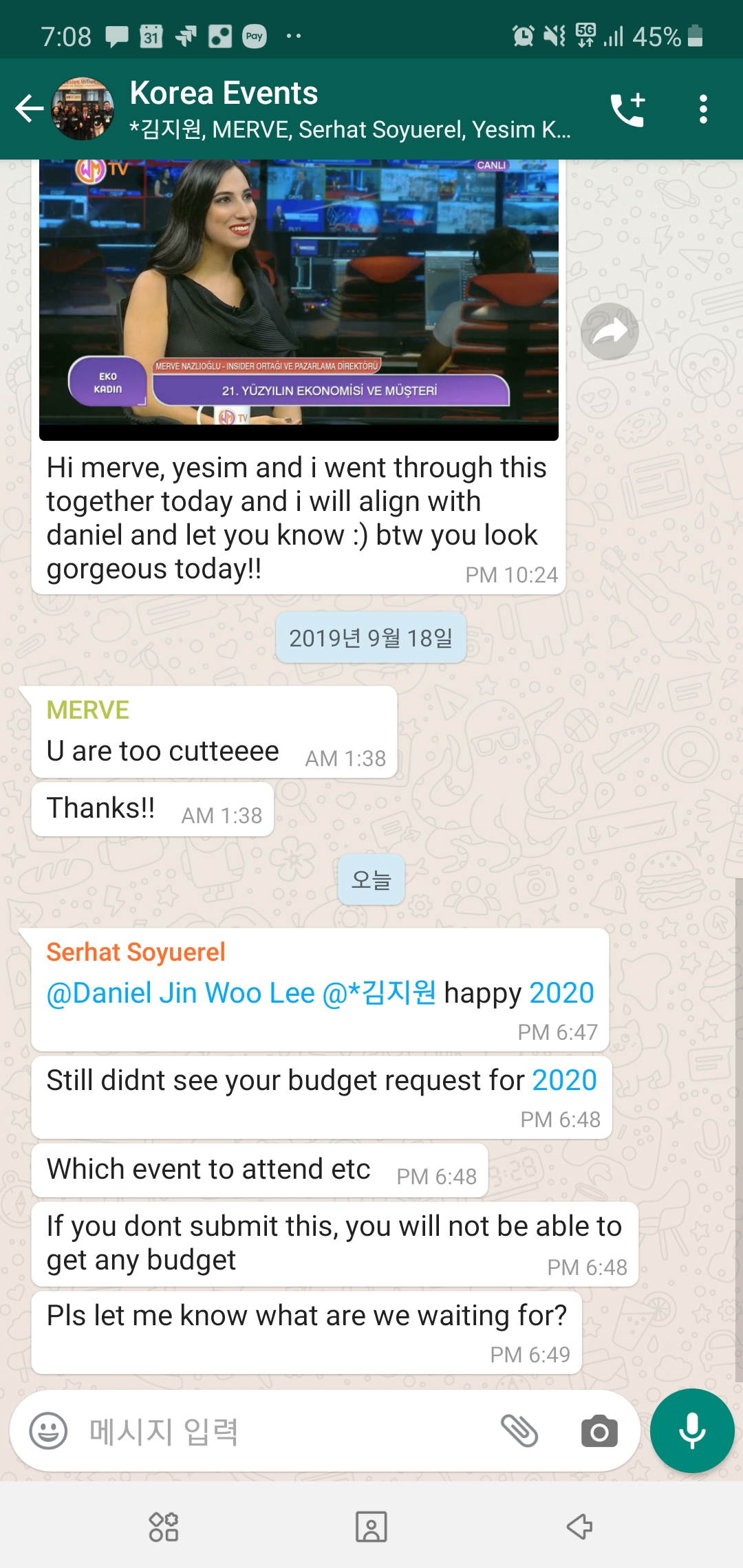Go back to the chat list
This screenshot has width=743, height=1568.
(x=29, y=109)
